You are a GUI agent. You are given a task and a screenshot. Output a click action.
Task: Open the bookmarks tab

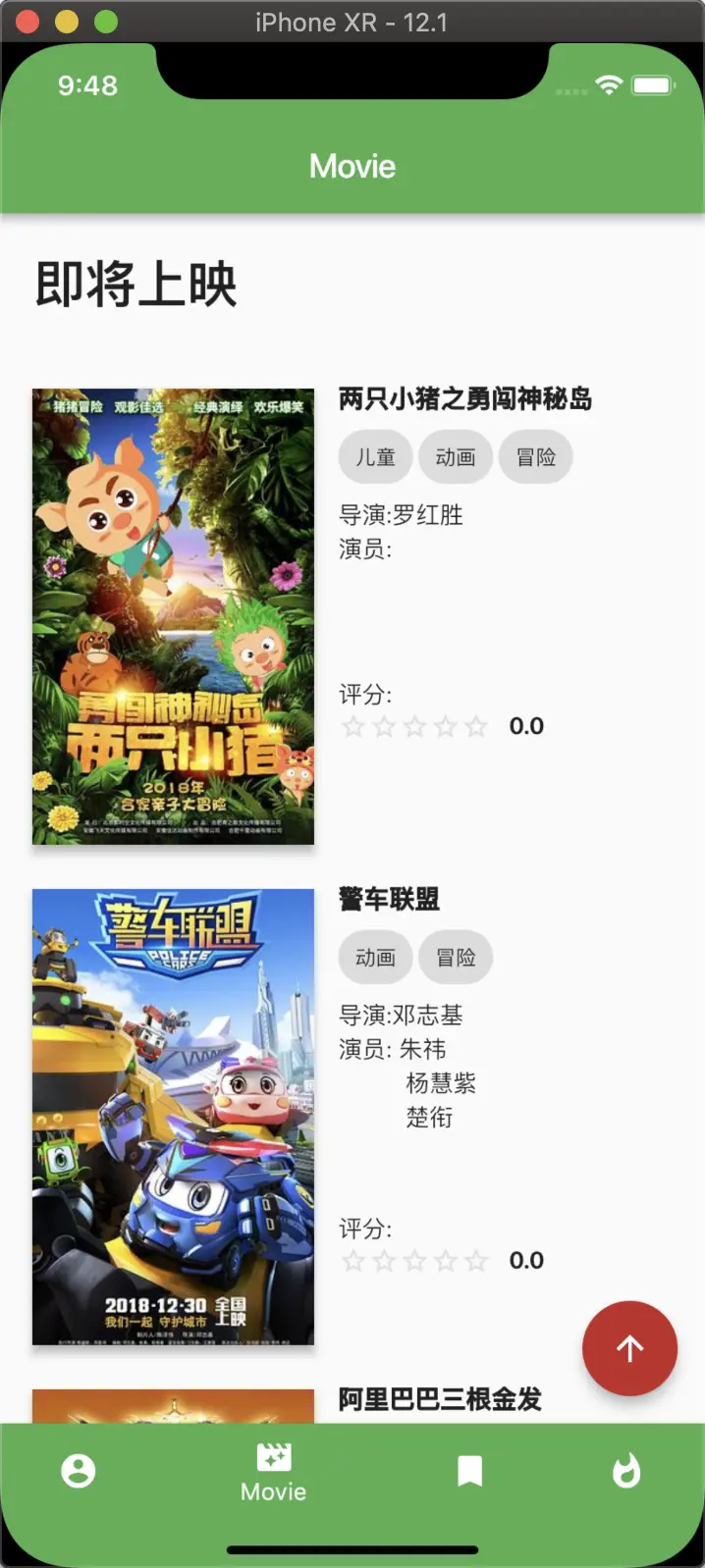point(470,1471)
